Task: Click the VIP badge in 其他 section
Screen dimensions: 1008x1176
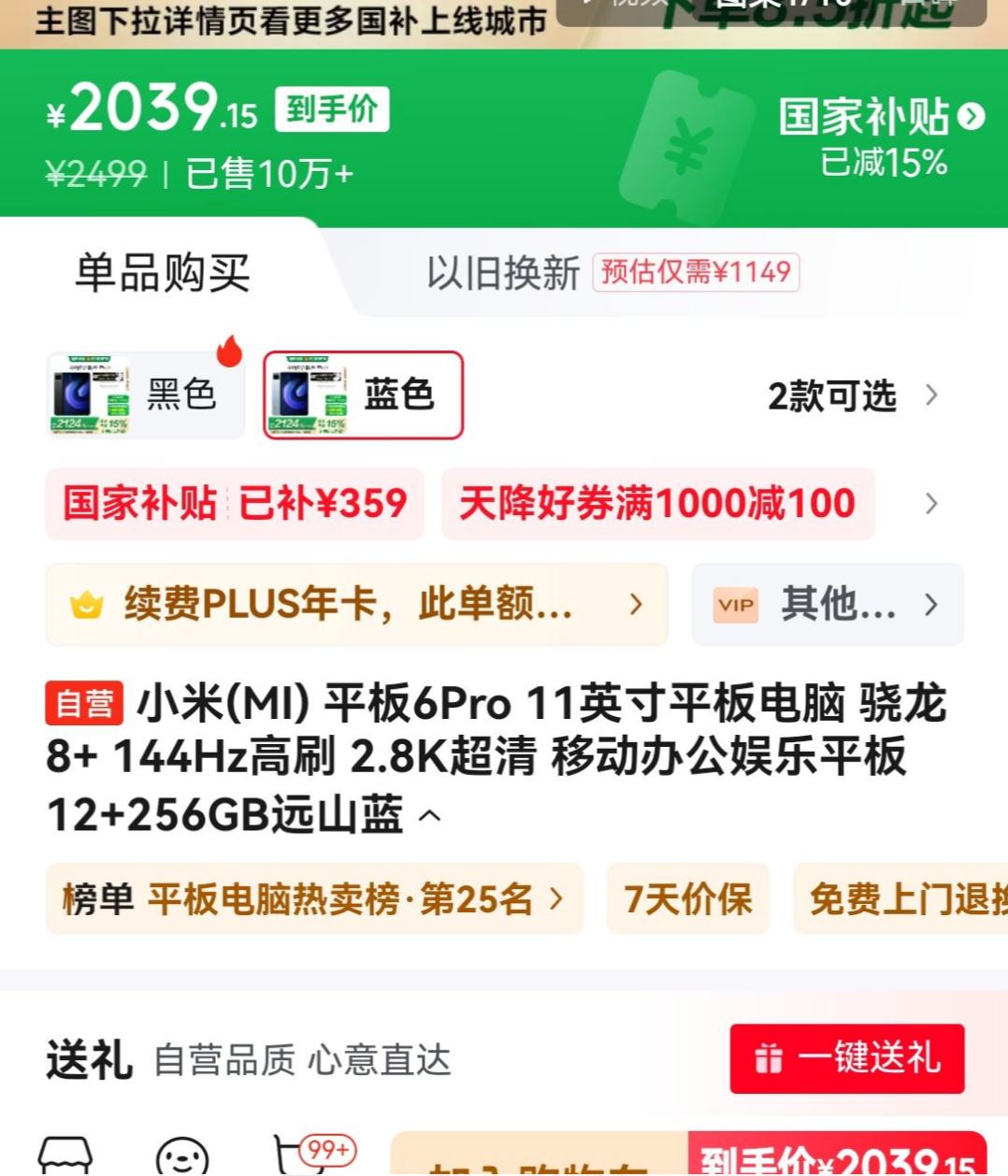Action: point(736,606)
